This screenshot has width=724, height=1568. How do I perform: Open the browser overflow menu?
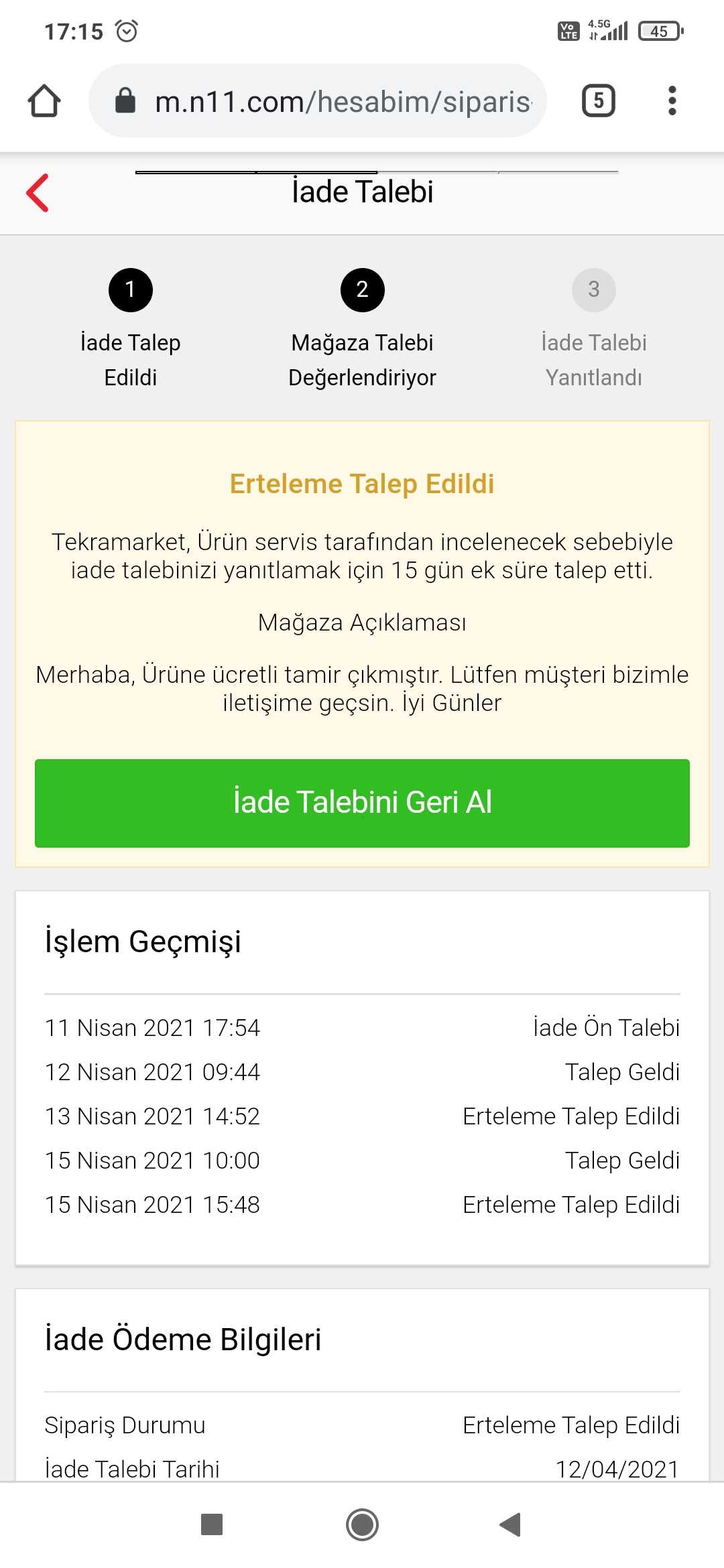click(672, 101)
